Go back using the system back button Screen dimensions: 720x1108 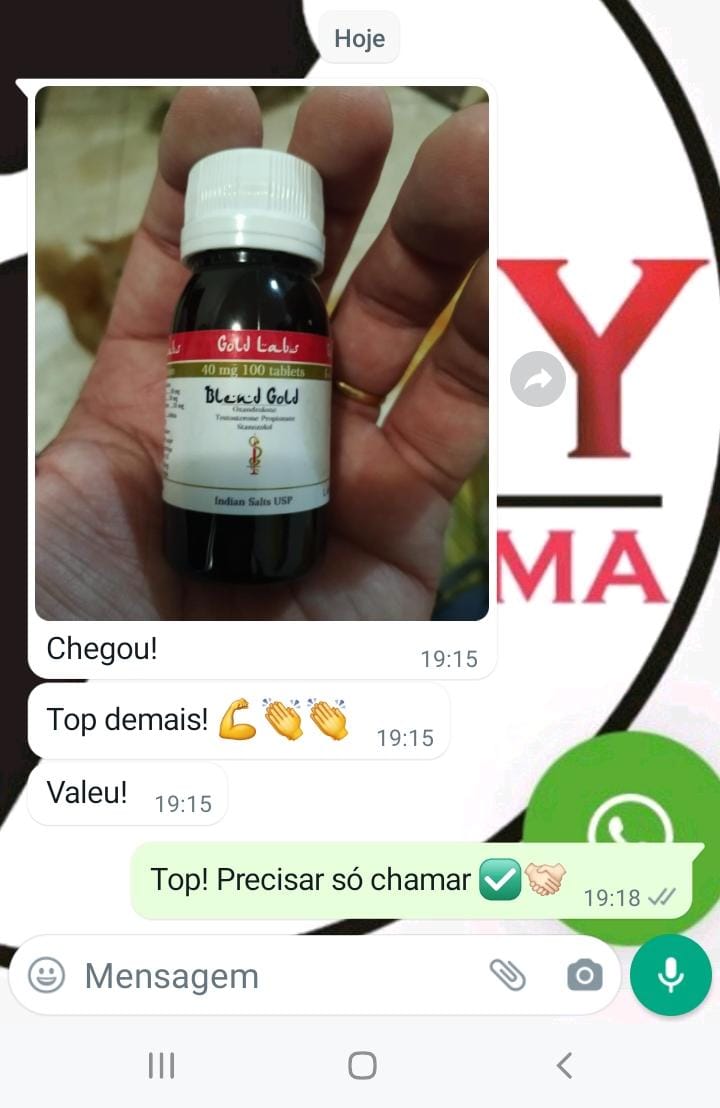point(564,1065)
